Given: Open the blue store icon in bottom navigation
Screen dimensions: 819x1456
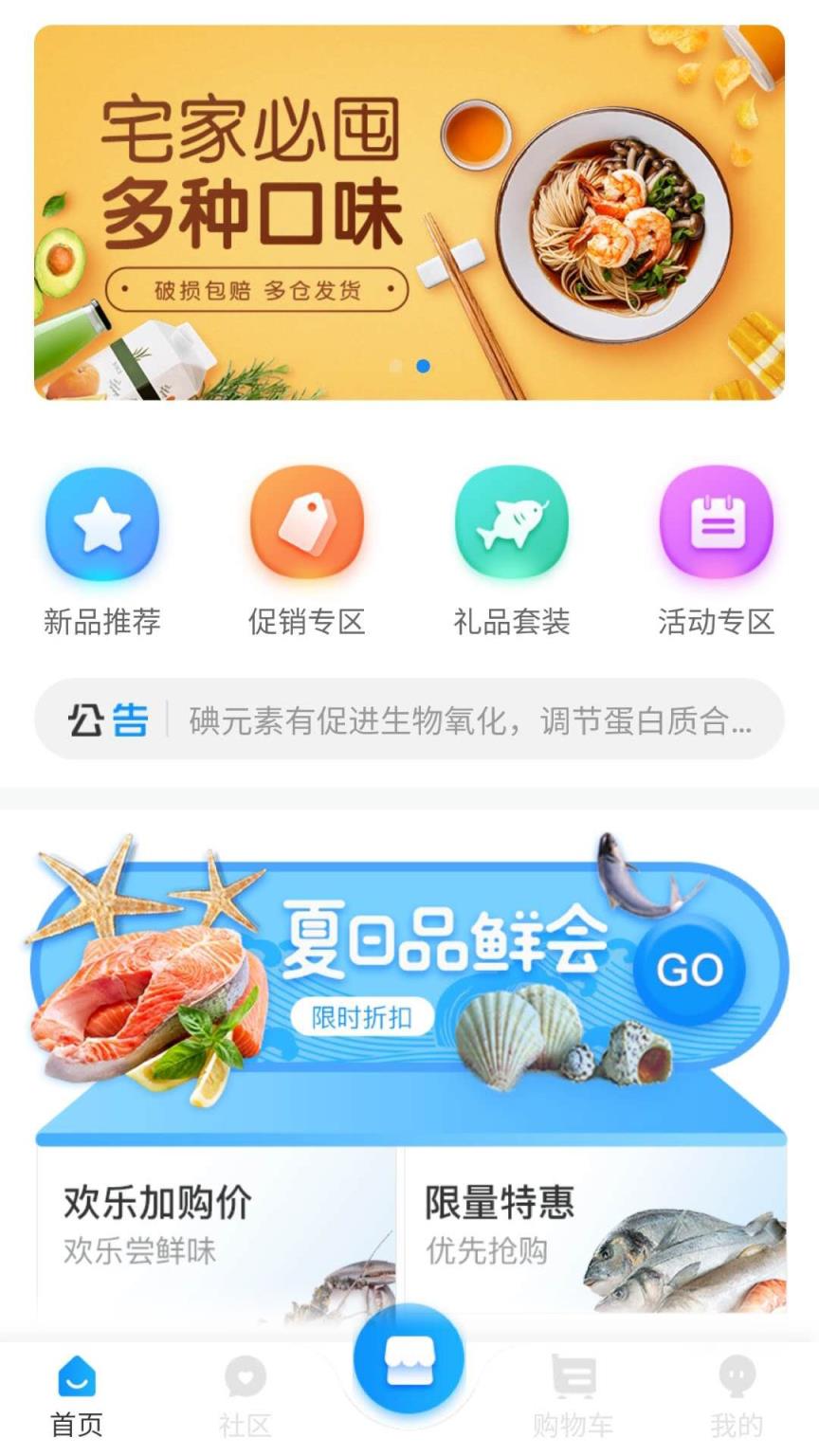Looking at the screenshot, I should click(x=409, y=1361).
